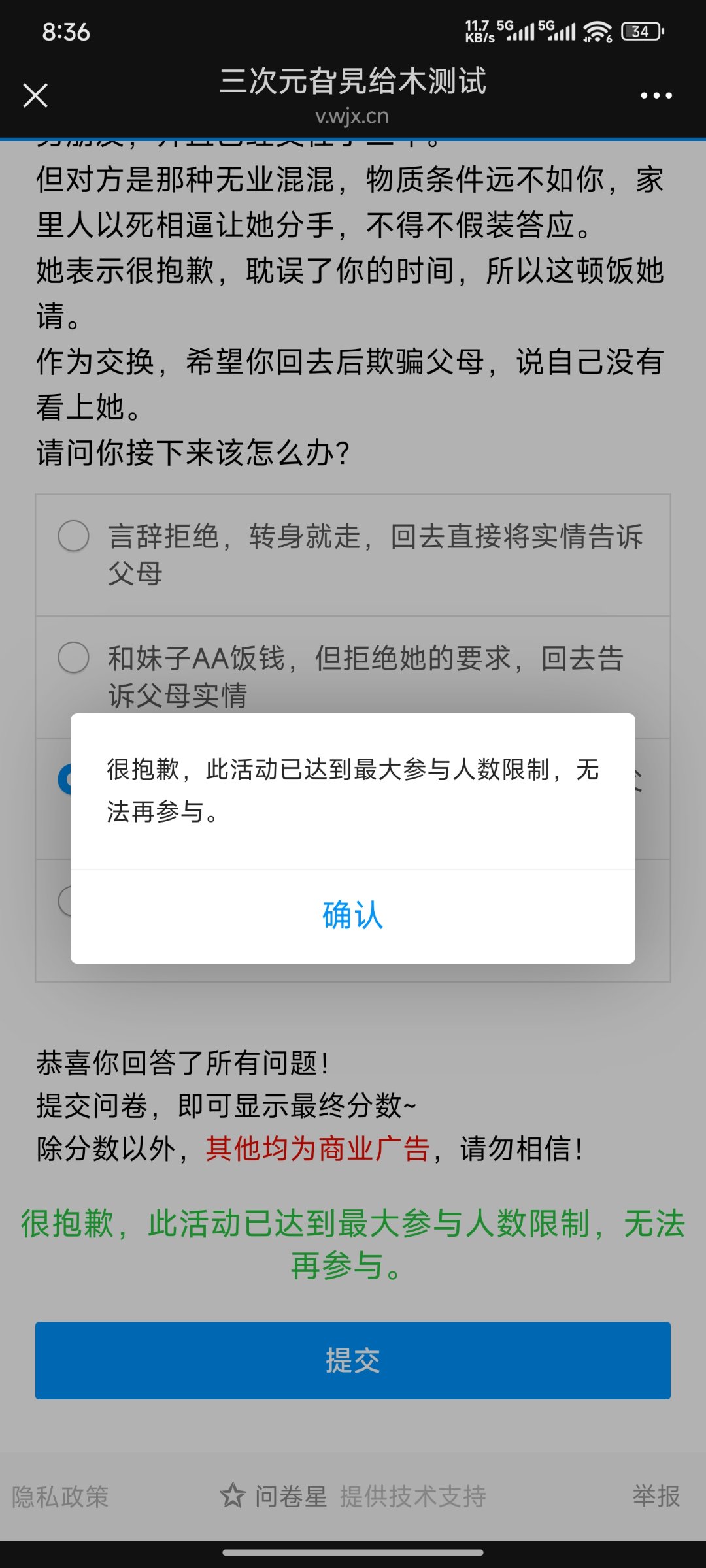Report this survey via 举报
This screenshot has width=706, height=1568.
pos(656,1496)
